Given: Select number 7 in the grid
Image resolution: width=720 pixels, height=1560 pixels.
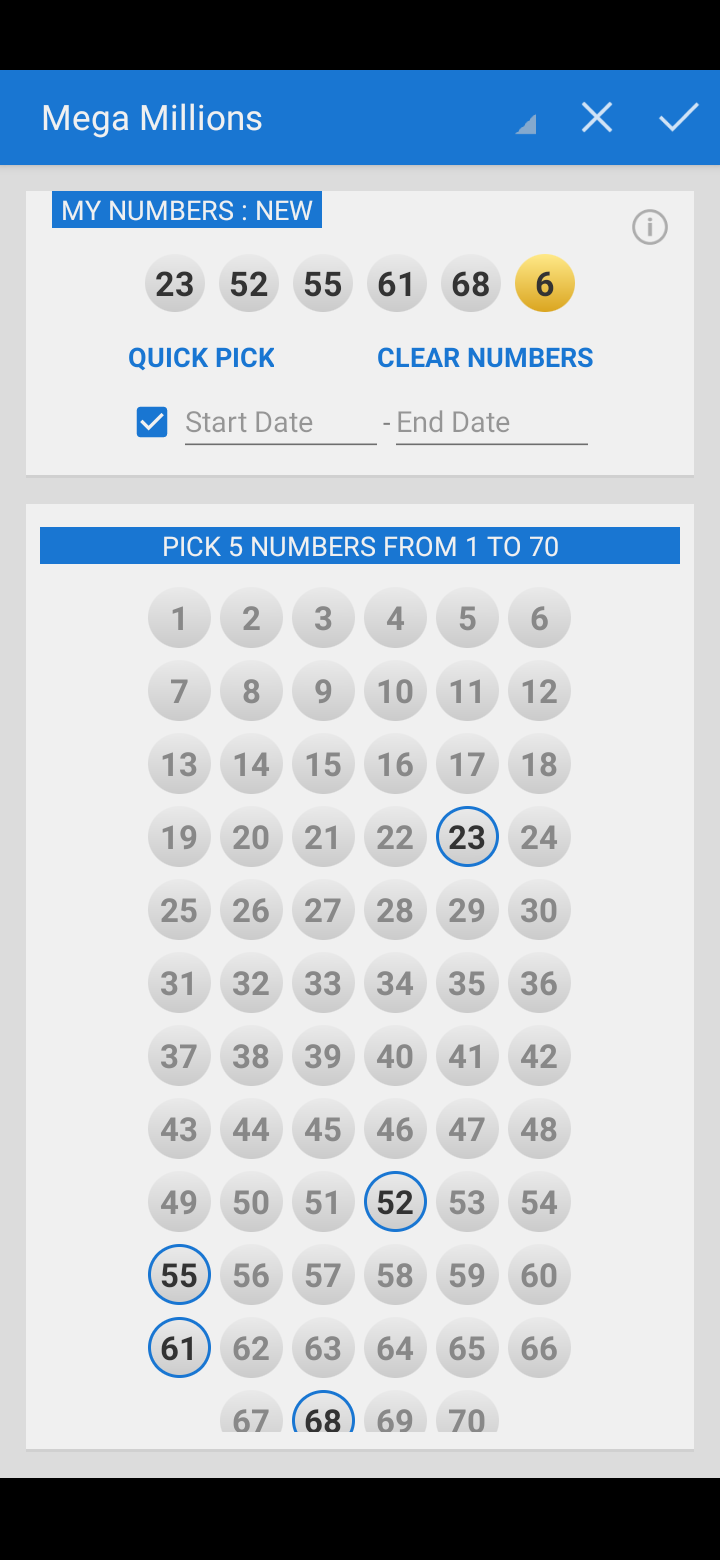Looking at the screenshot, I should (x=179, y=691).
